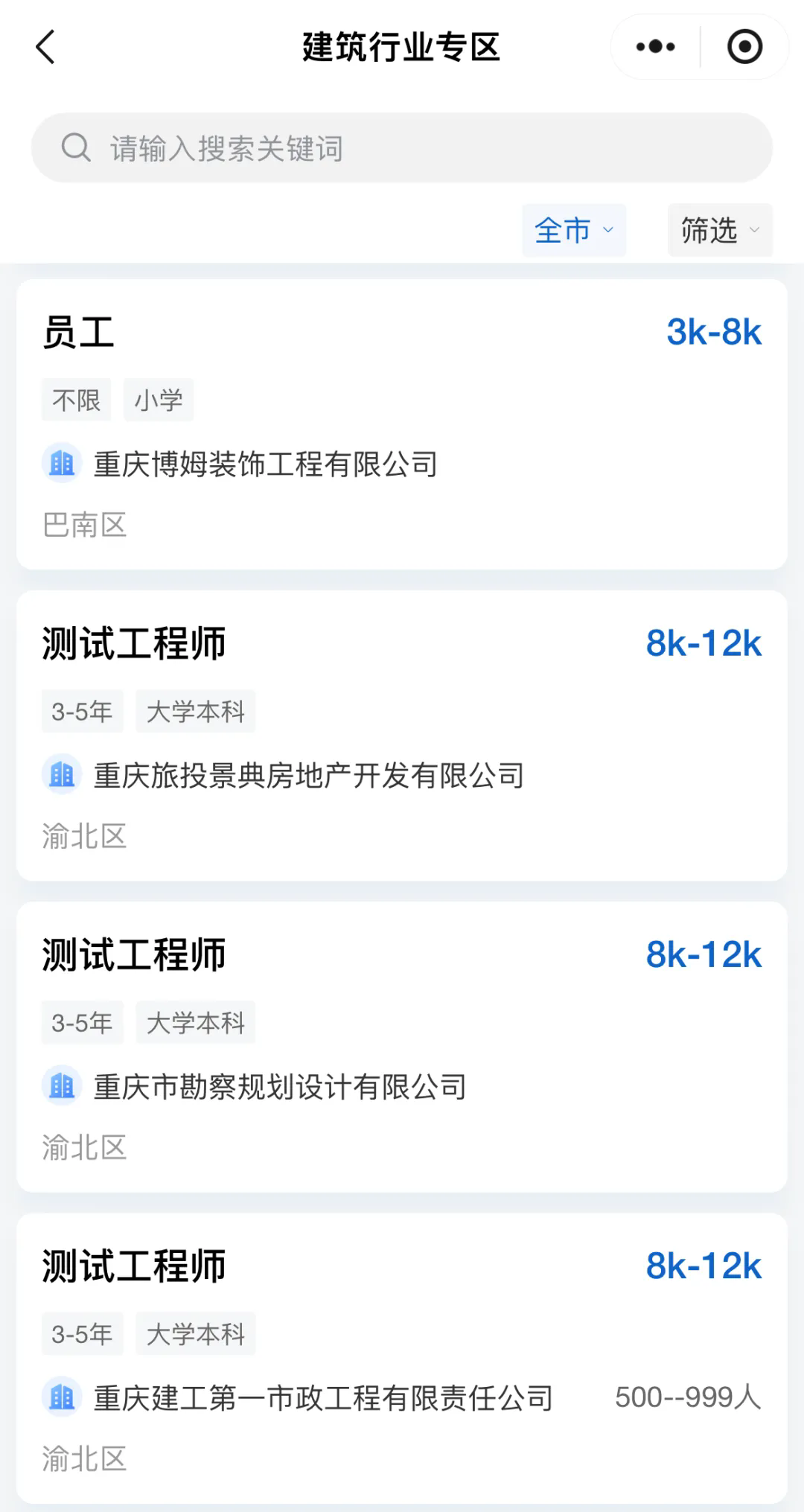The width and height of the screenshot is (804, 1512).
Task: Open the 测试工程师 listing from 重庆市勘察规划设计有限公司
Action: [x=402, y=1047]
